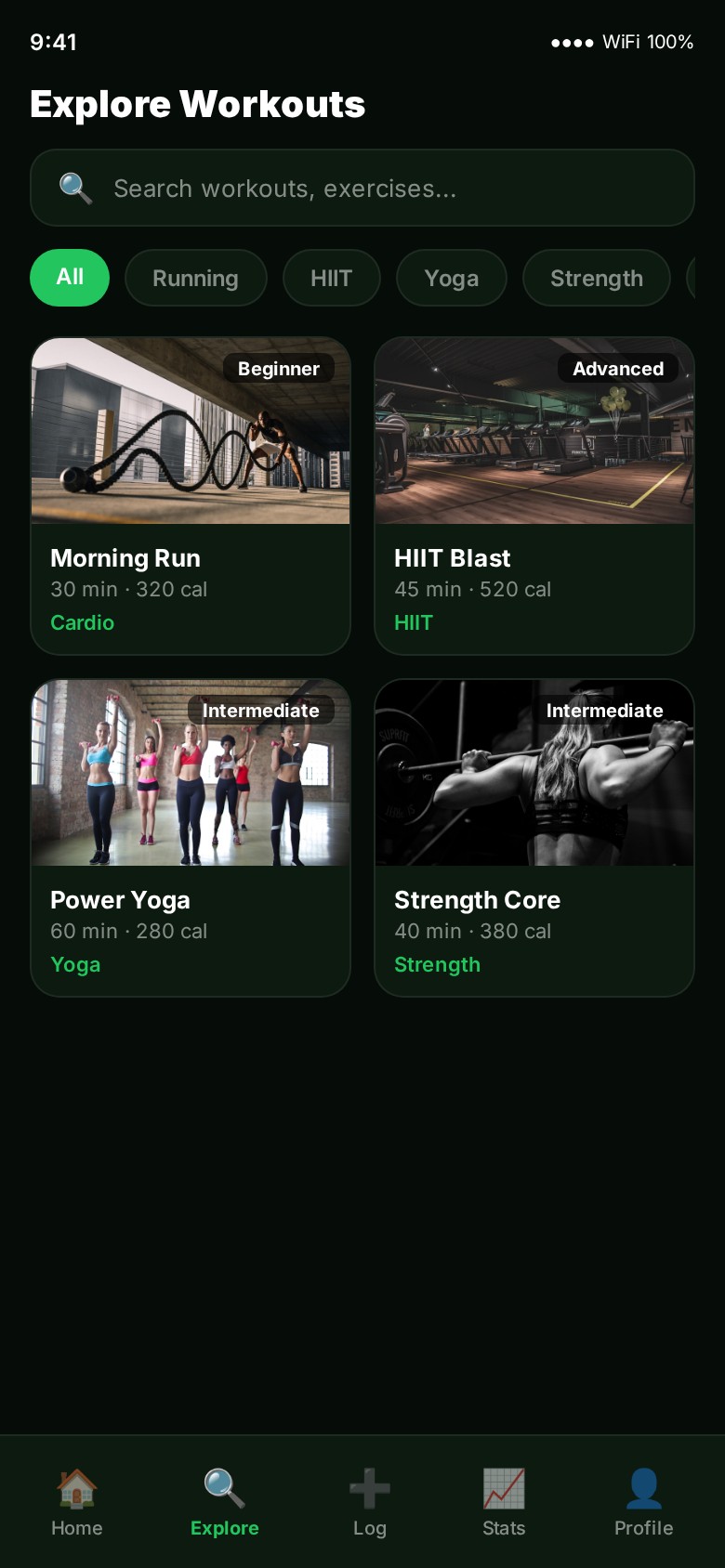Open the Profile tab
The width and height of the screenshot is (725, 1568).
tap(643, 1502)
